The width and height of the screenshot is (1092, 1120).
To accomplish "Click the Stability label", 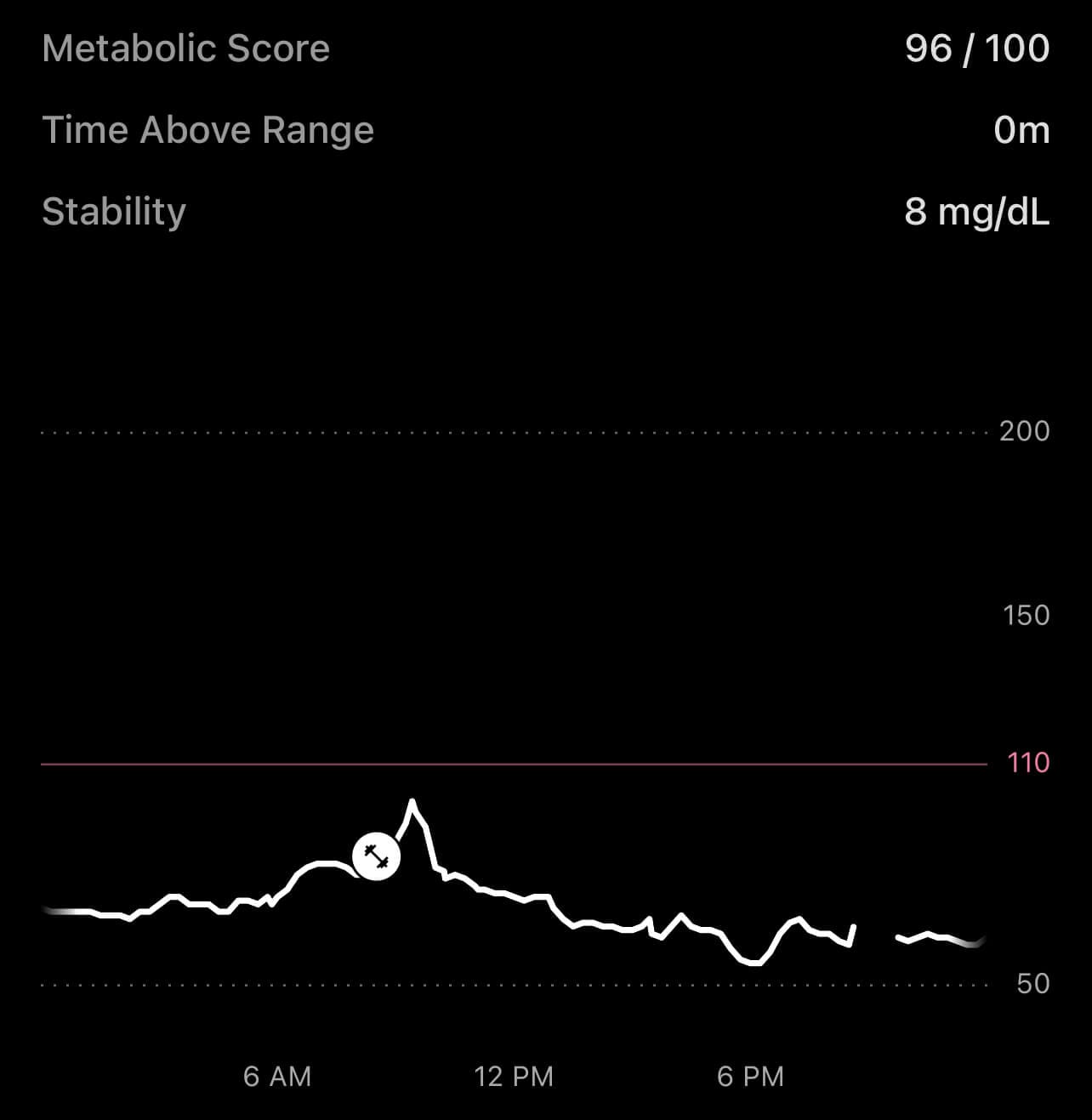I will pyautogui.click(x=113, y=210).
